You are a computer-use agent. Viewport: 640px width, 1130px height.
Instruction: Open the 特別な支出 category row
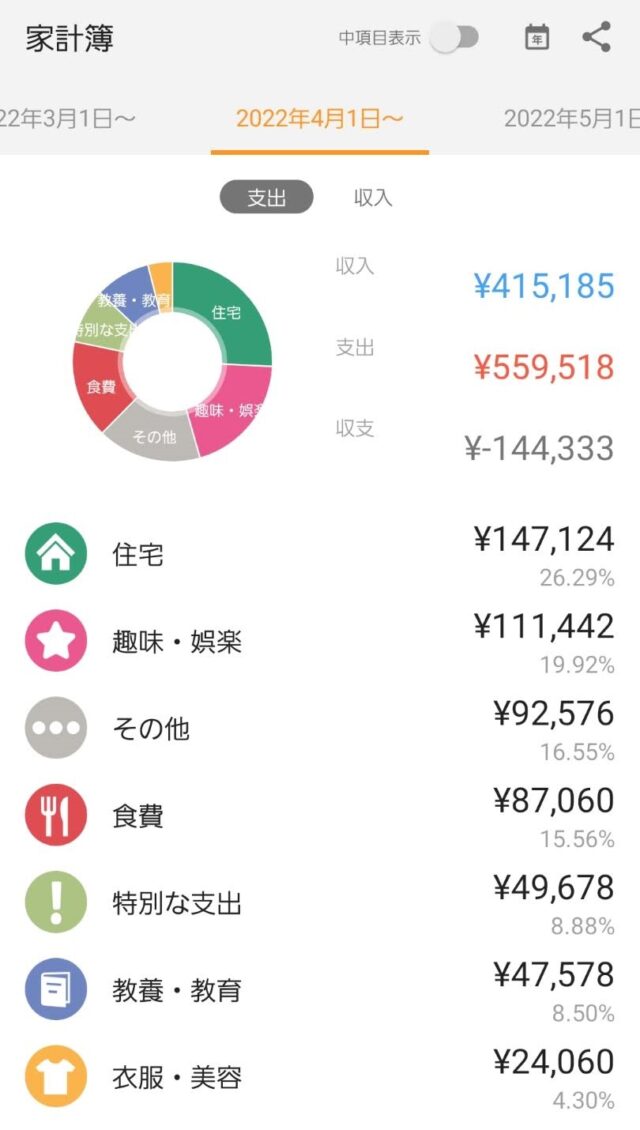tap(320, 902)
